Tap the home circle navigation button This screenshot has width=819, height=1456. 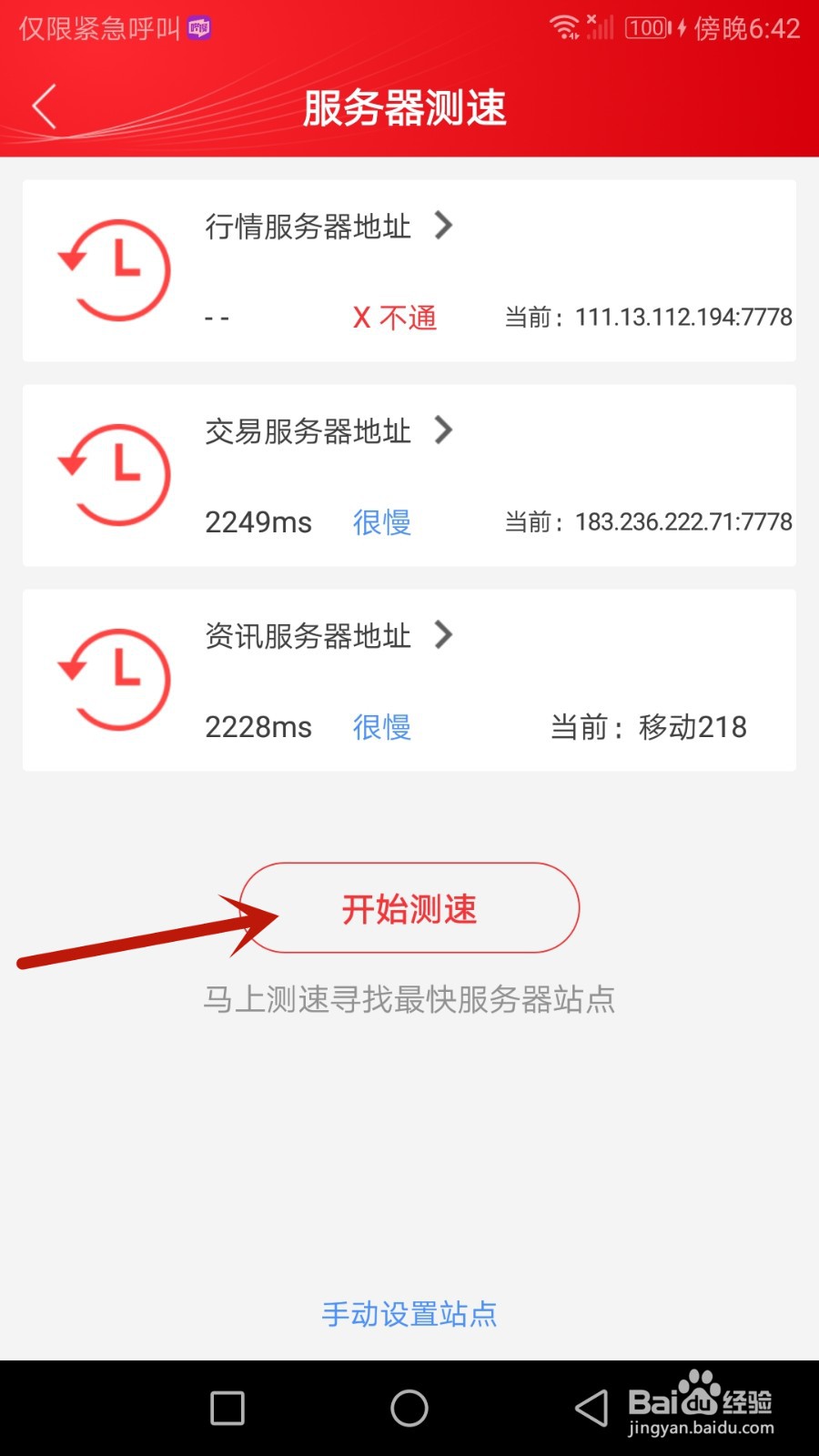[409, 1407]
